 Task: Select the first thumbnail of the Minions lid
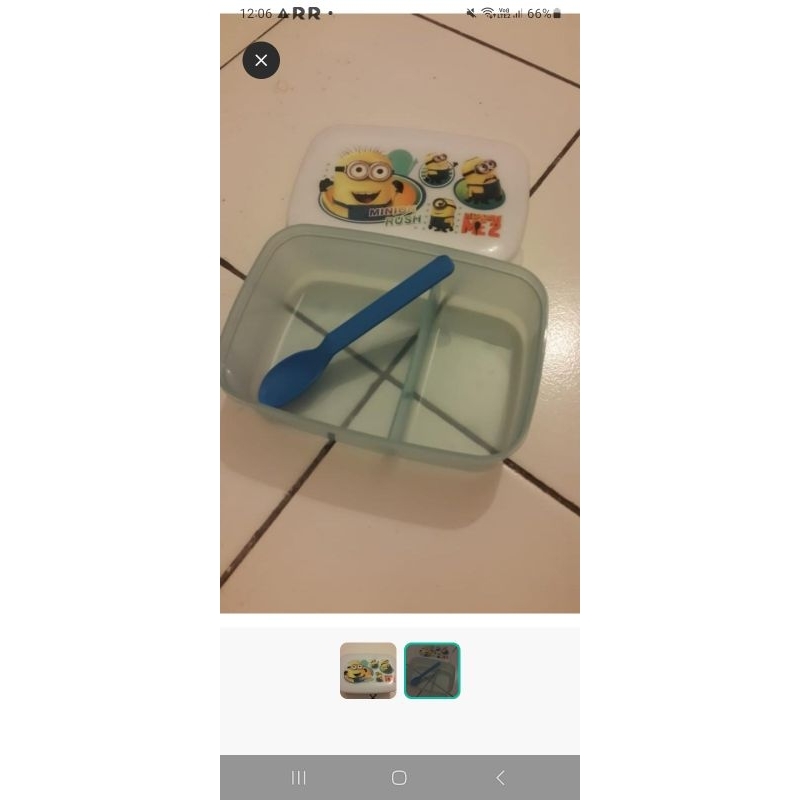368,670
